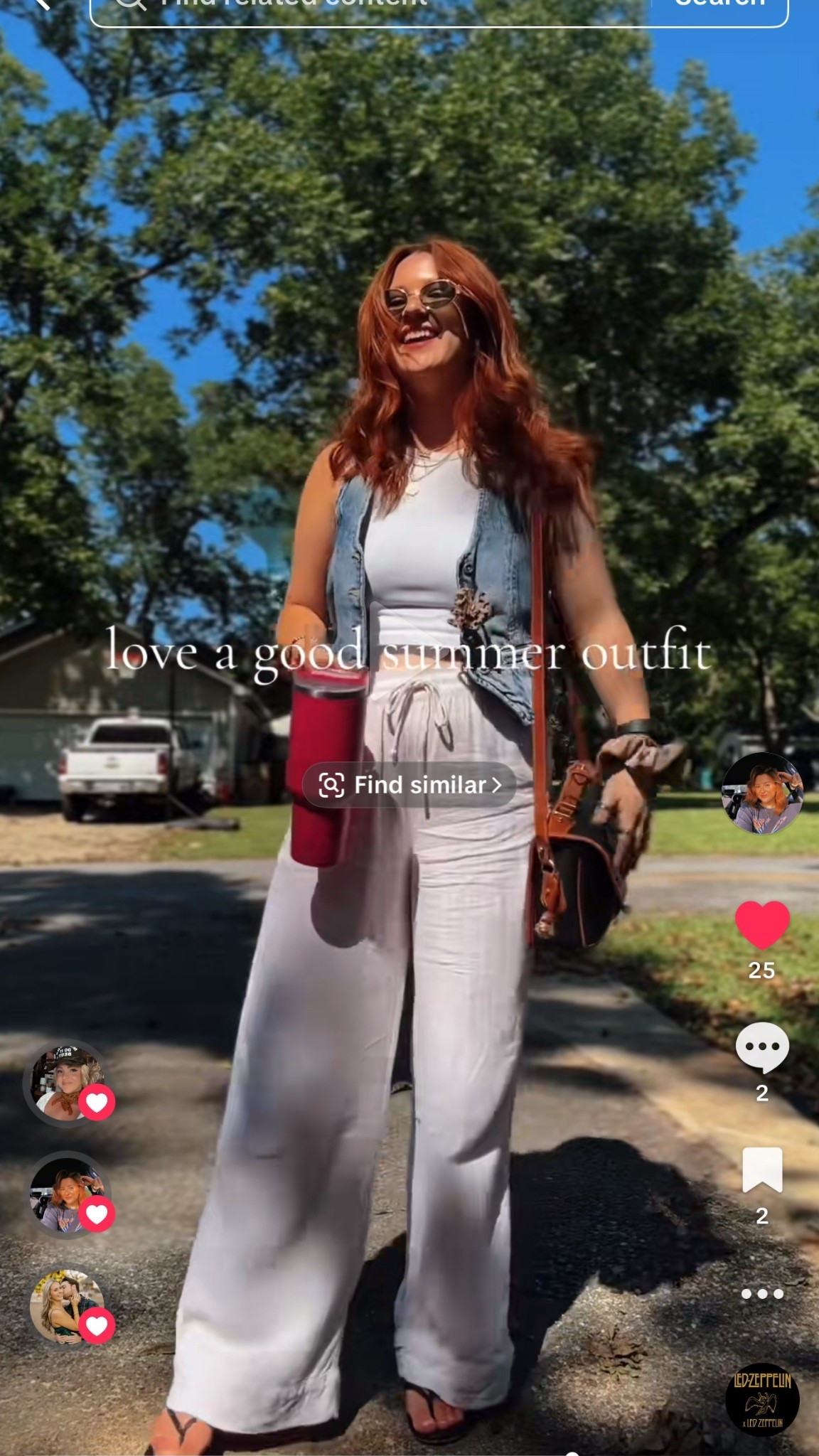Open the three-dots more options menu
This screenshot has height=1456, width=819.
coord(761,1294)
